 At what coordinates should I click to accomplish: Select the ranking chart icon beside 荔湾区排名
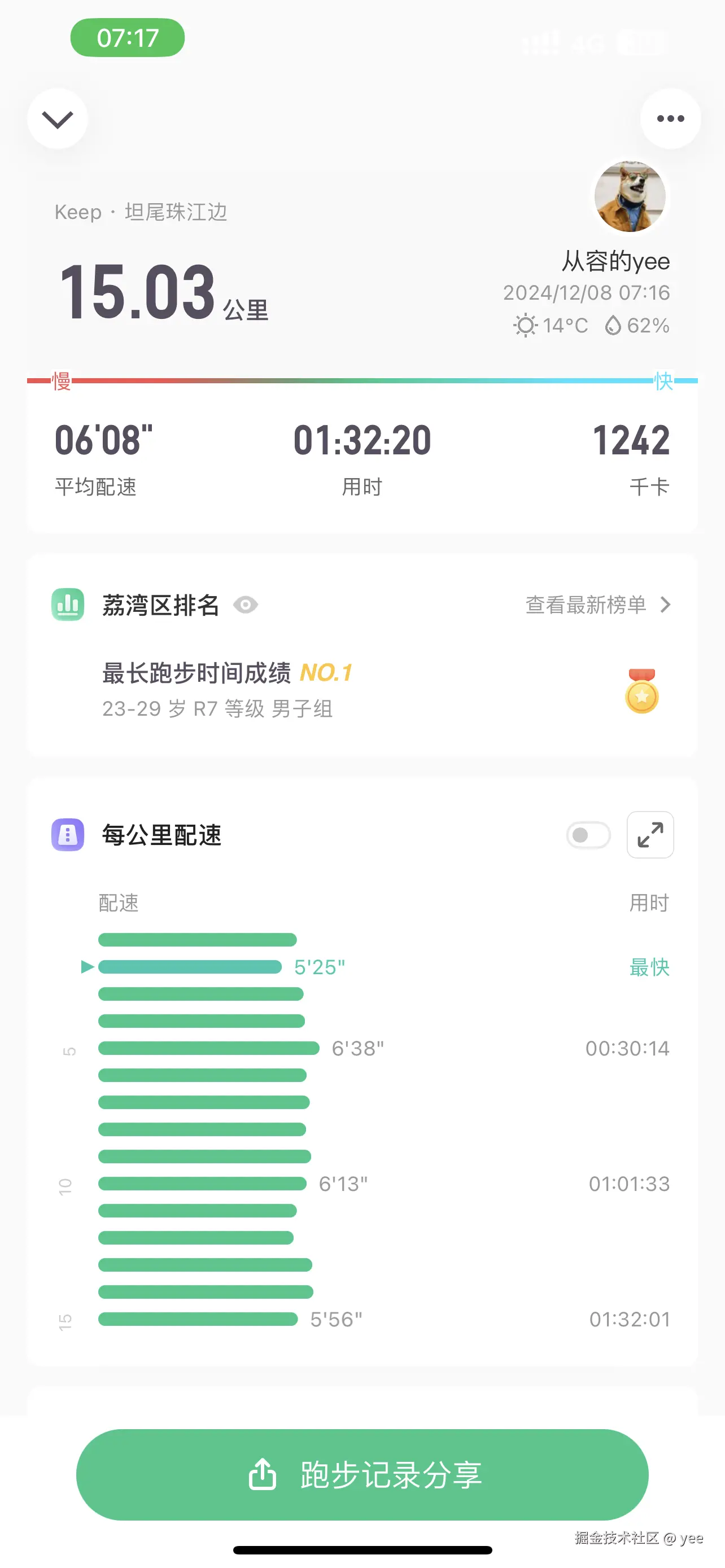(67, 605)
